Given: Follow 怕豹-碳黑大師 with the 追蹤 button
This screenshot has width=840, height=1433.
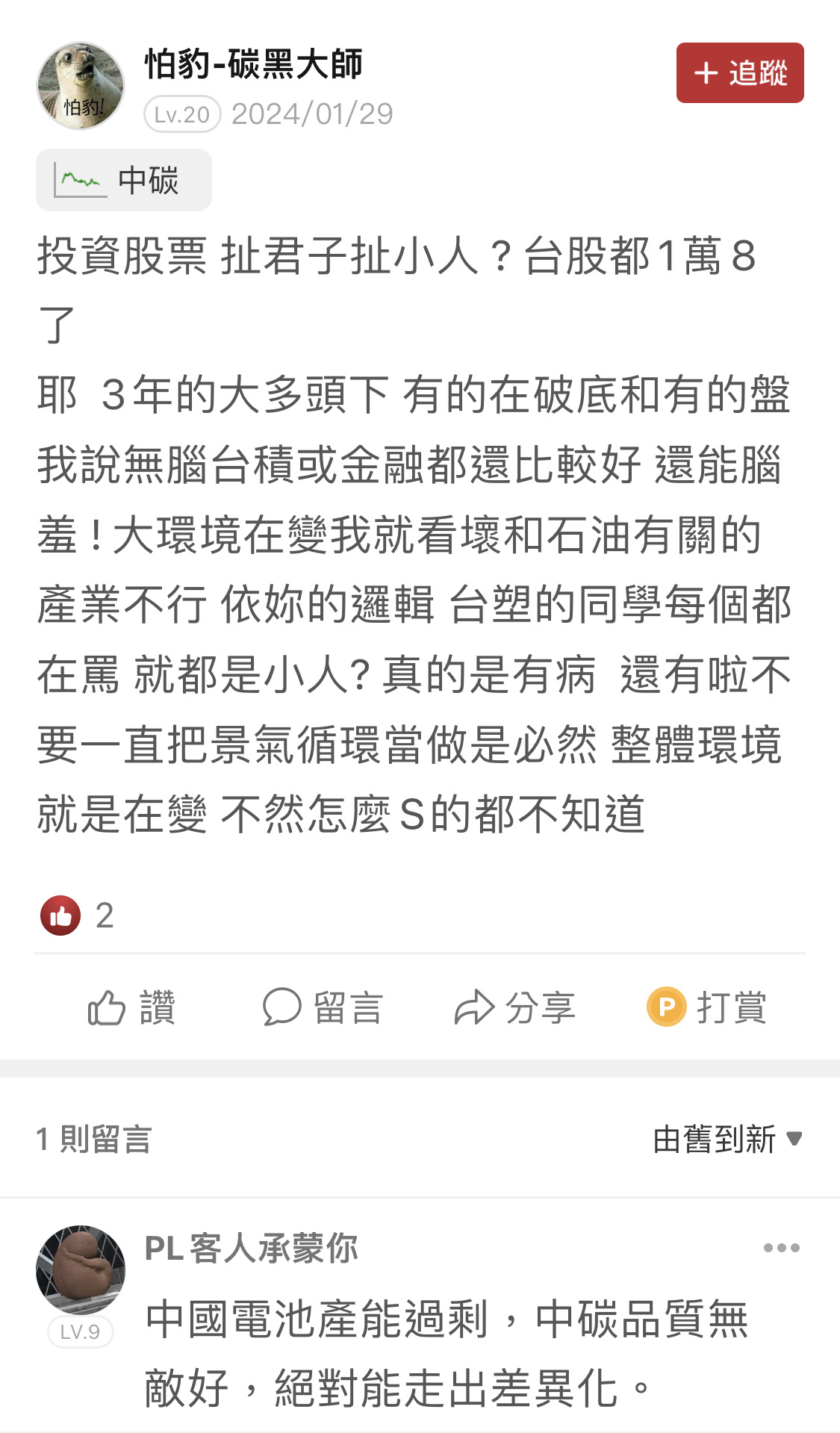Looking at the screenshot, I should [739, 73].
